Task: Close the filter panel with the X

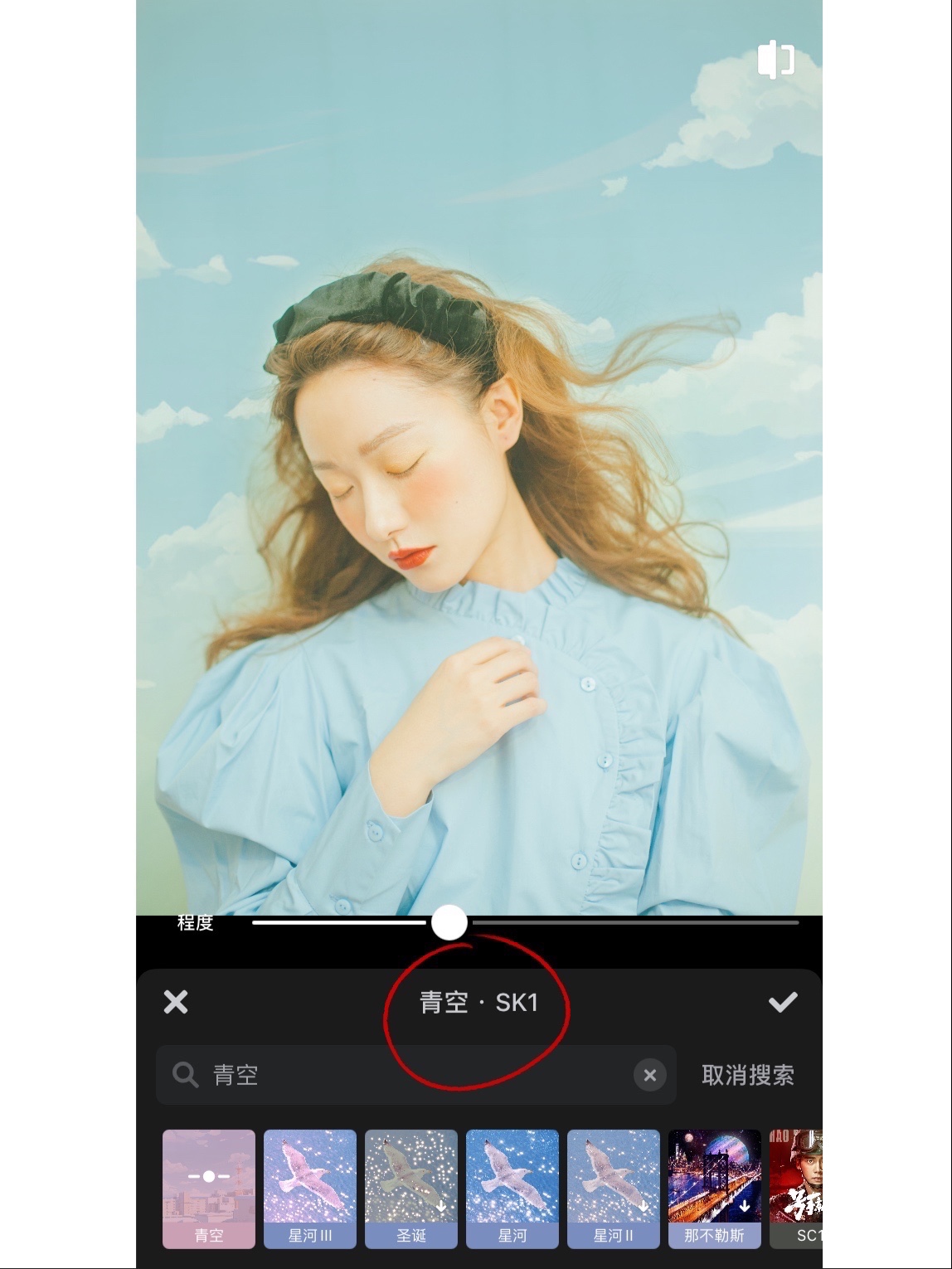Action: pyautogui.click(x=176, y=1002)
